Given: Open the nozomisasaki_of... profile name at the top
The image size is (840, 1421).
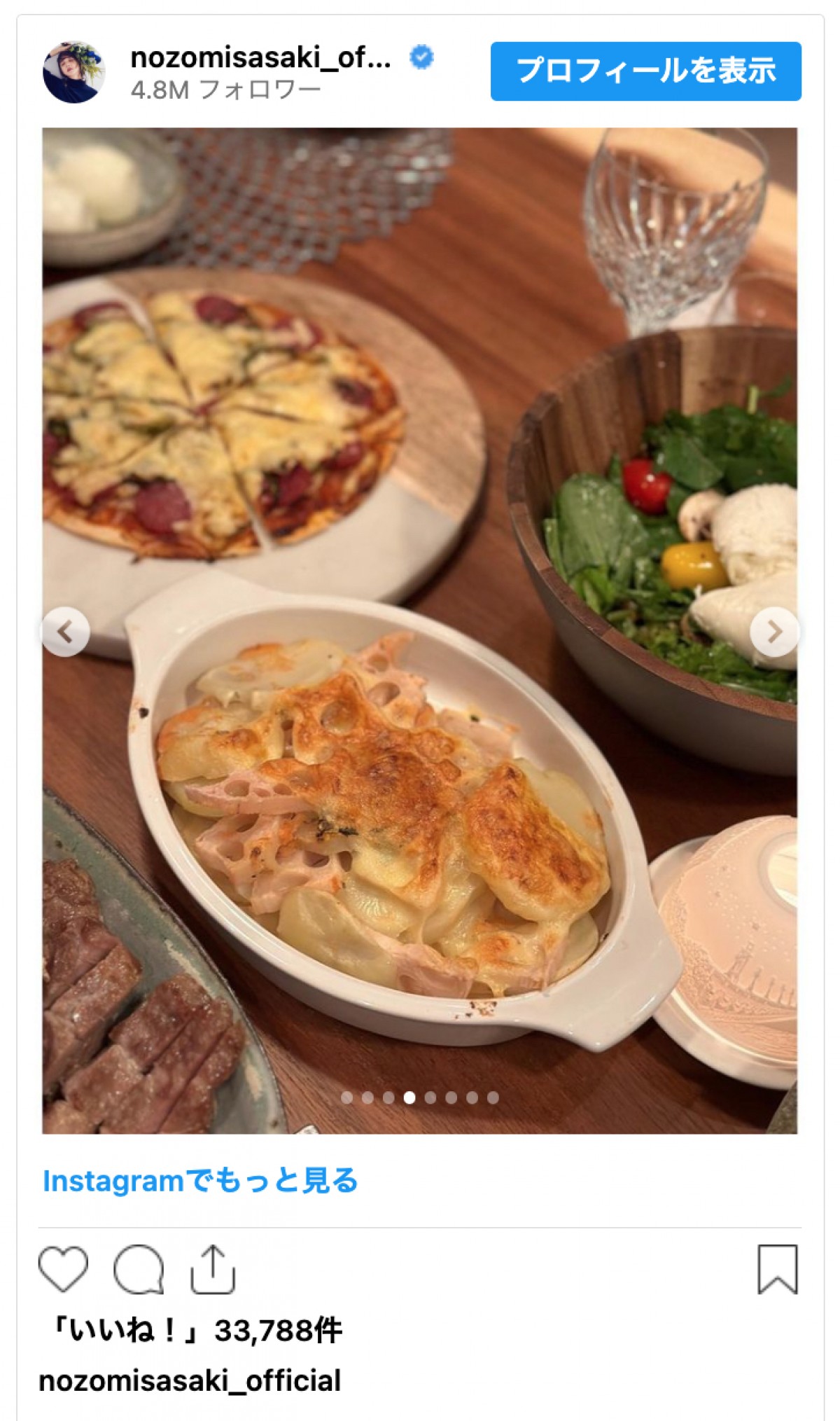Looking at the screenshot, I should tap(260, 58).
